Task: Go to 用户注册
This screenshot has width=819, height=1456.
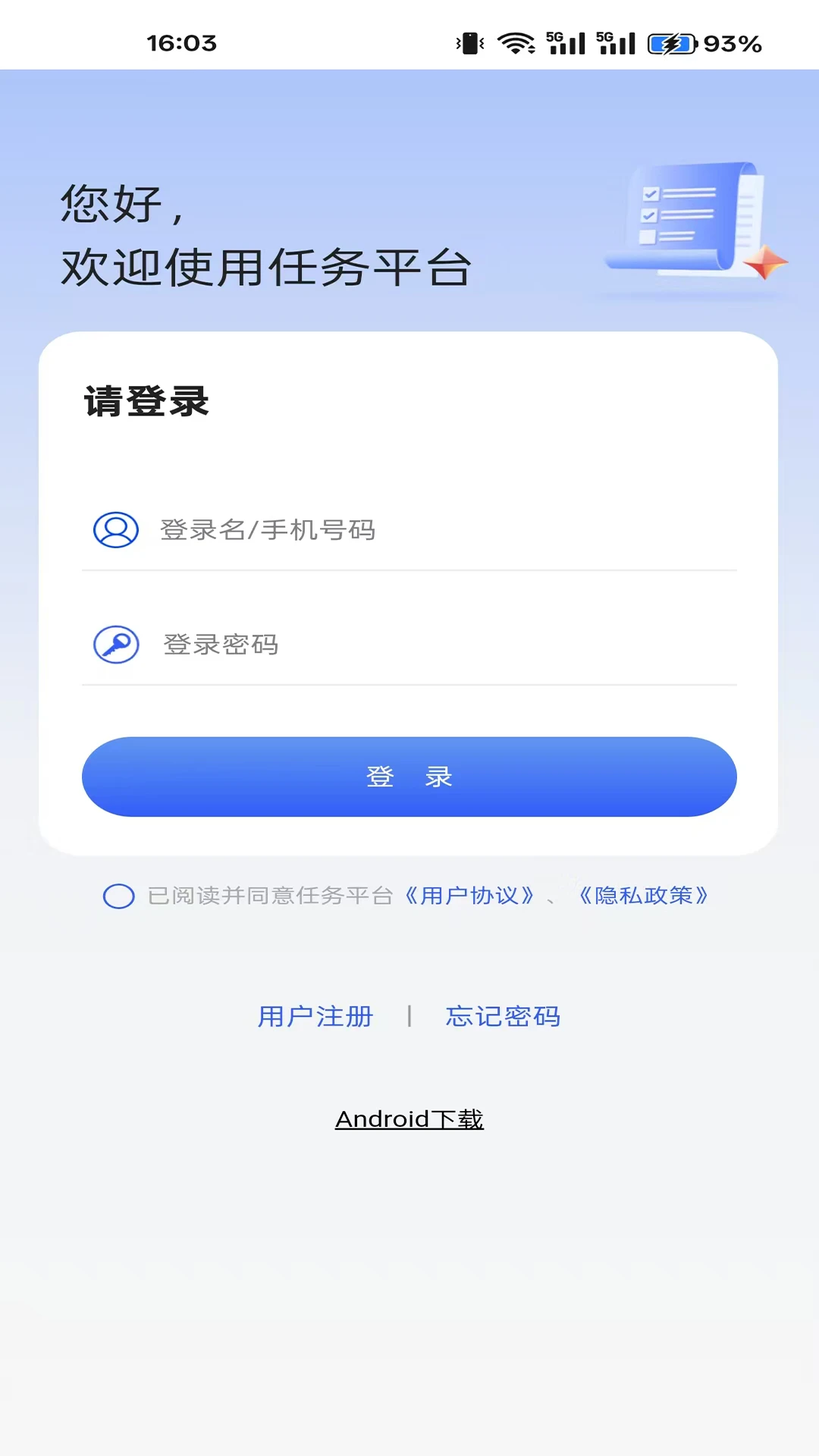Action: (315, 1016)
